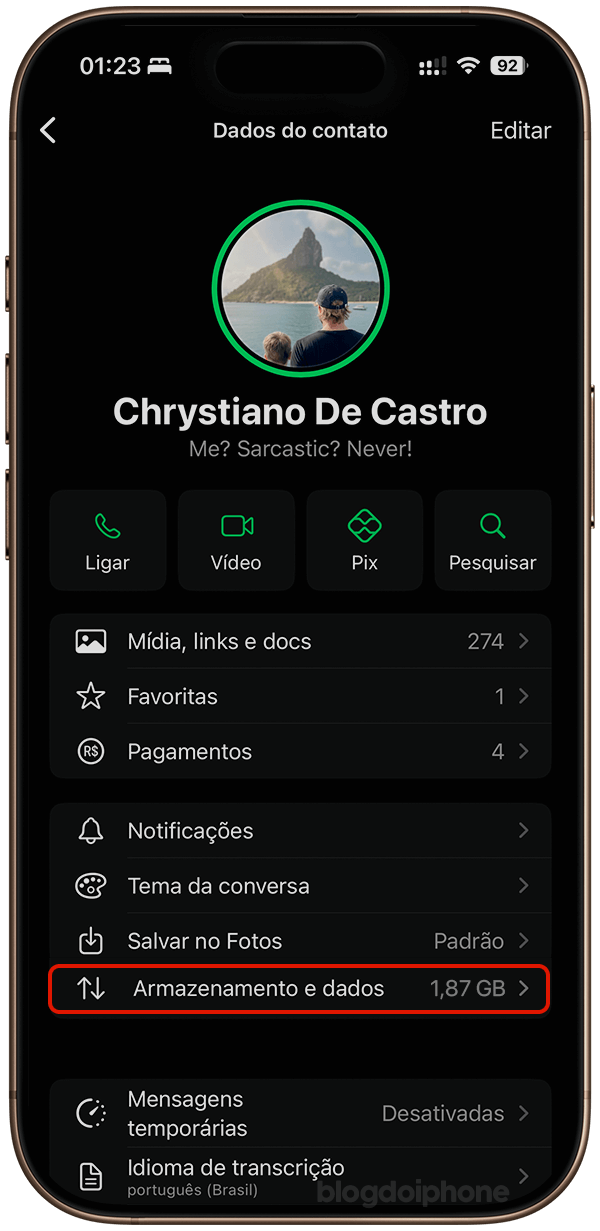The image size is (600, 1231).
Task: Send money using the Pix button
Action: point(364,540)
